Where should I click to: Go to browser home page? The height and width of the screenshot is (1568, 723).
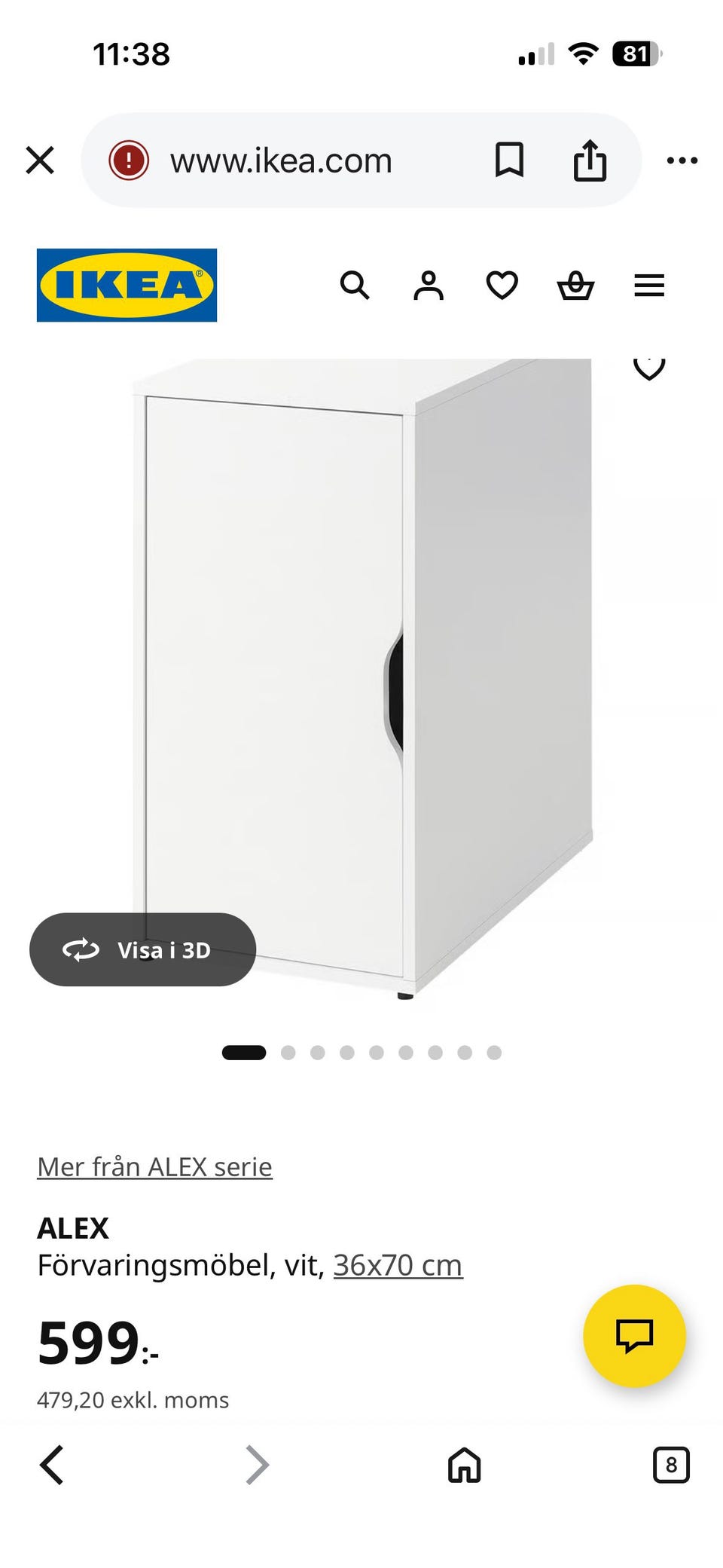[464, 1465]
